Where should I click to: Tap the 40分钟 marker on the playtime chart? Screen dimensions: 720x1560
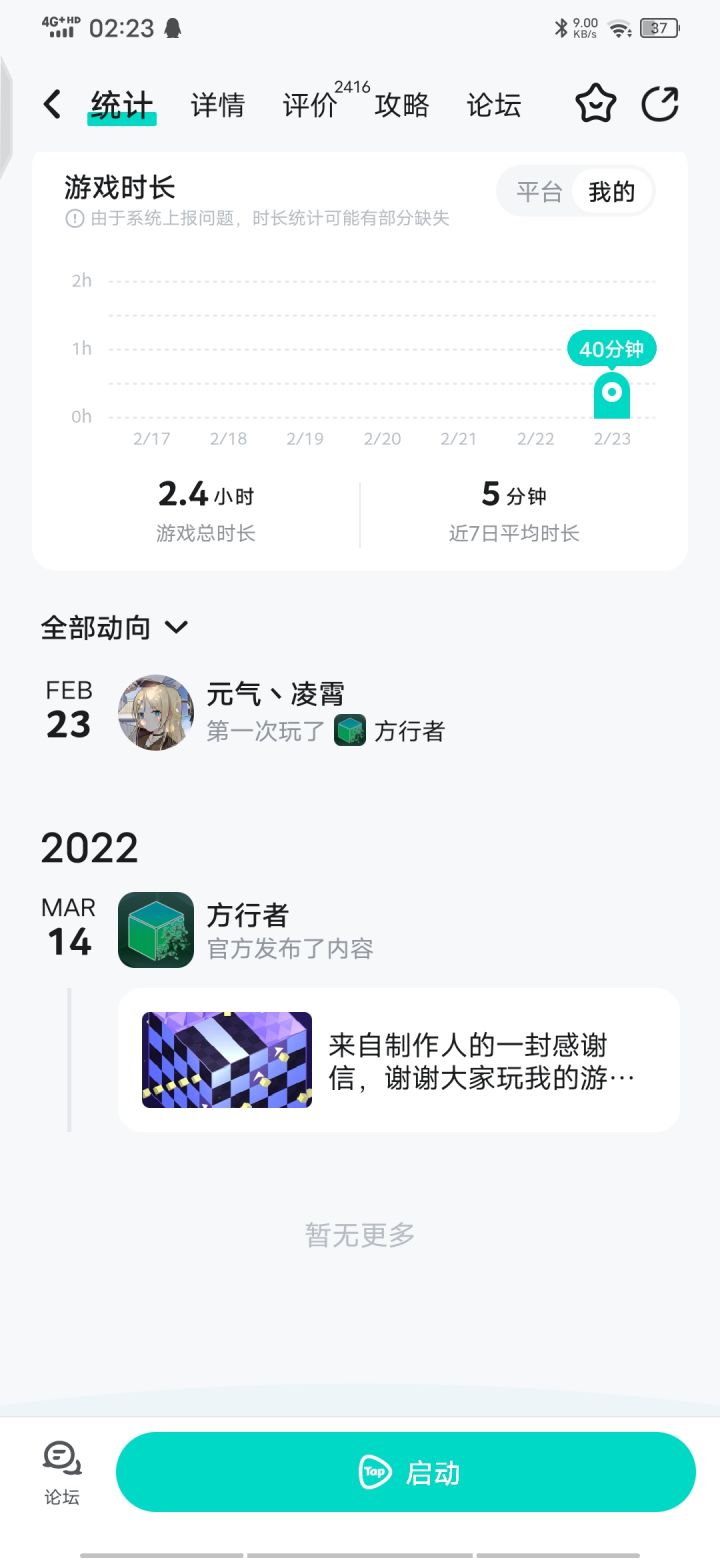click(613, 348)
